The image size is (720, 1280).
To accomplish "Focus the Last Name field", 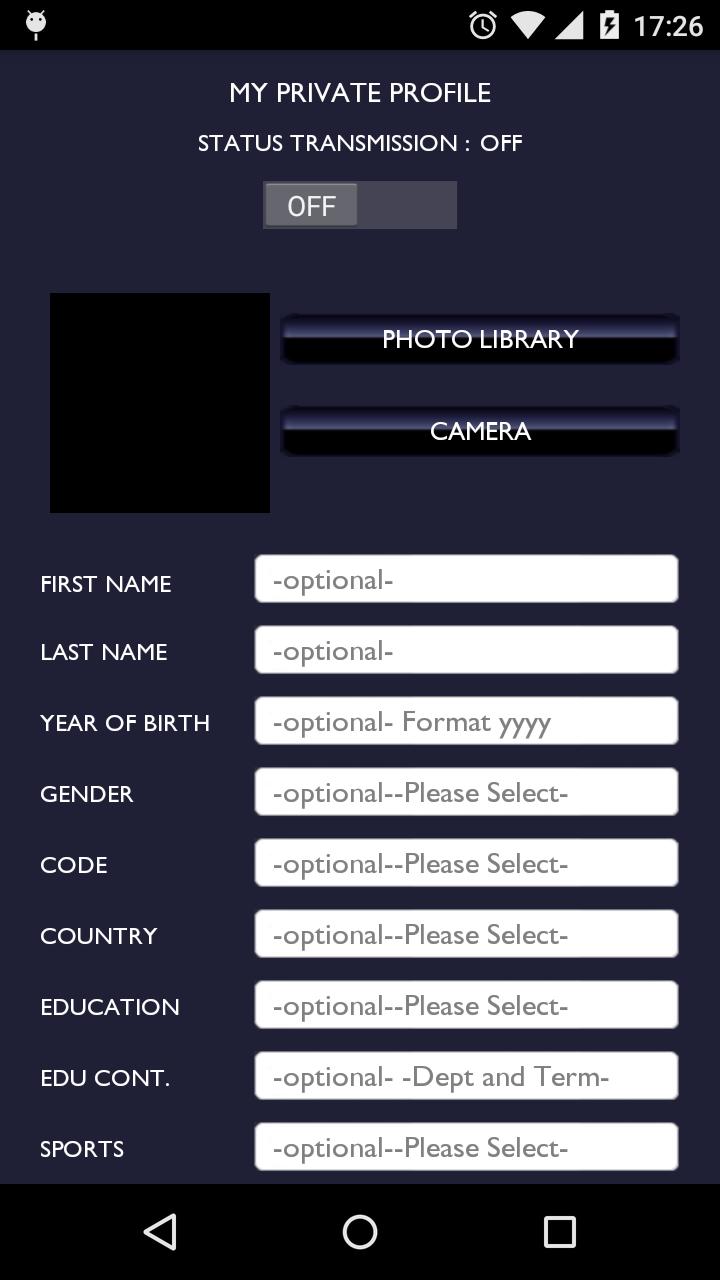I will (466, 651).
